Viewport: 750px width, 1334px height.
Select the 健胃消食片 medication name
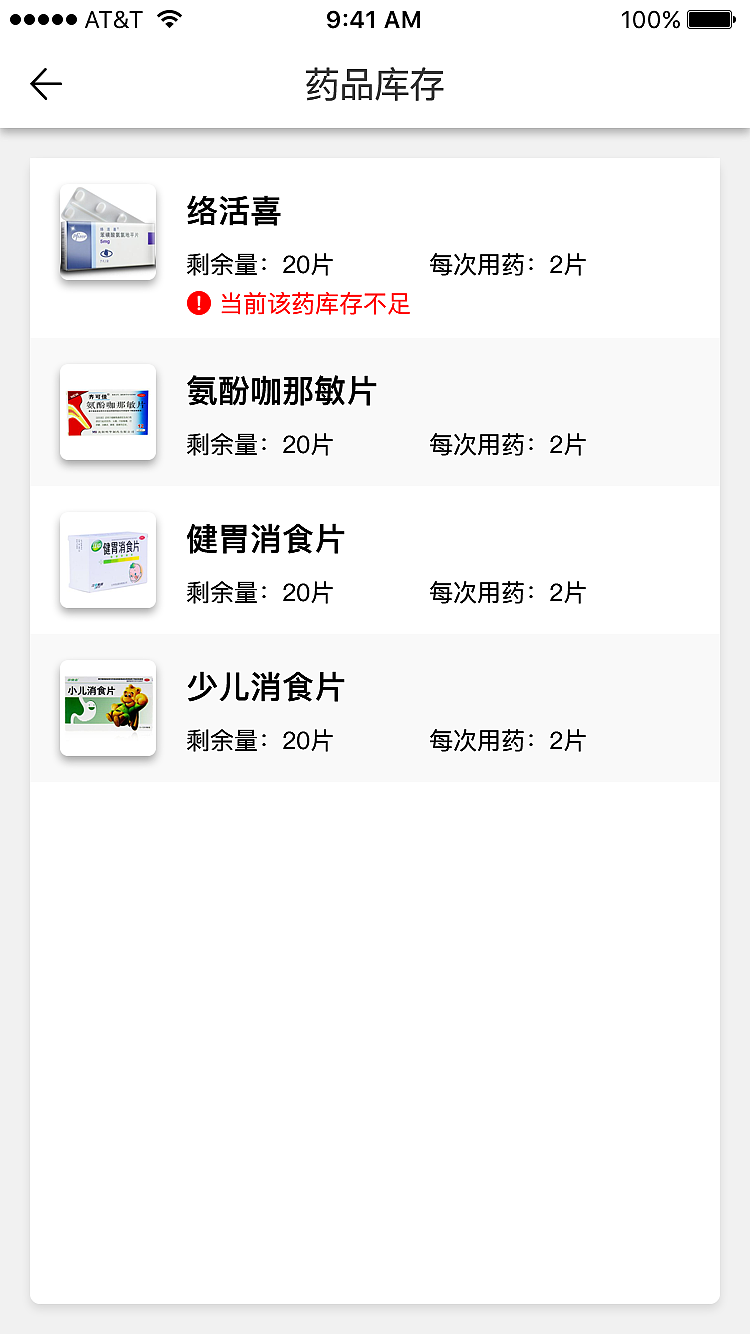point(266,539)
